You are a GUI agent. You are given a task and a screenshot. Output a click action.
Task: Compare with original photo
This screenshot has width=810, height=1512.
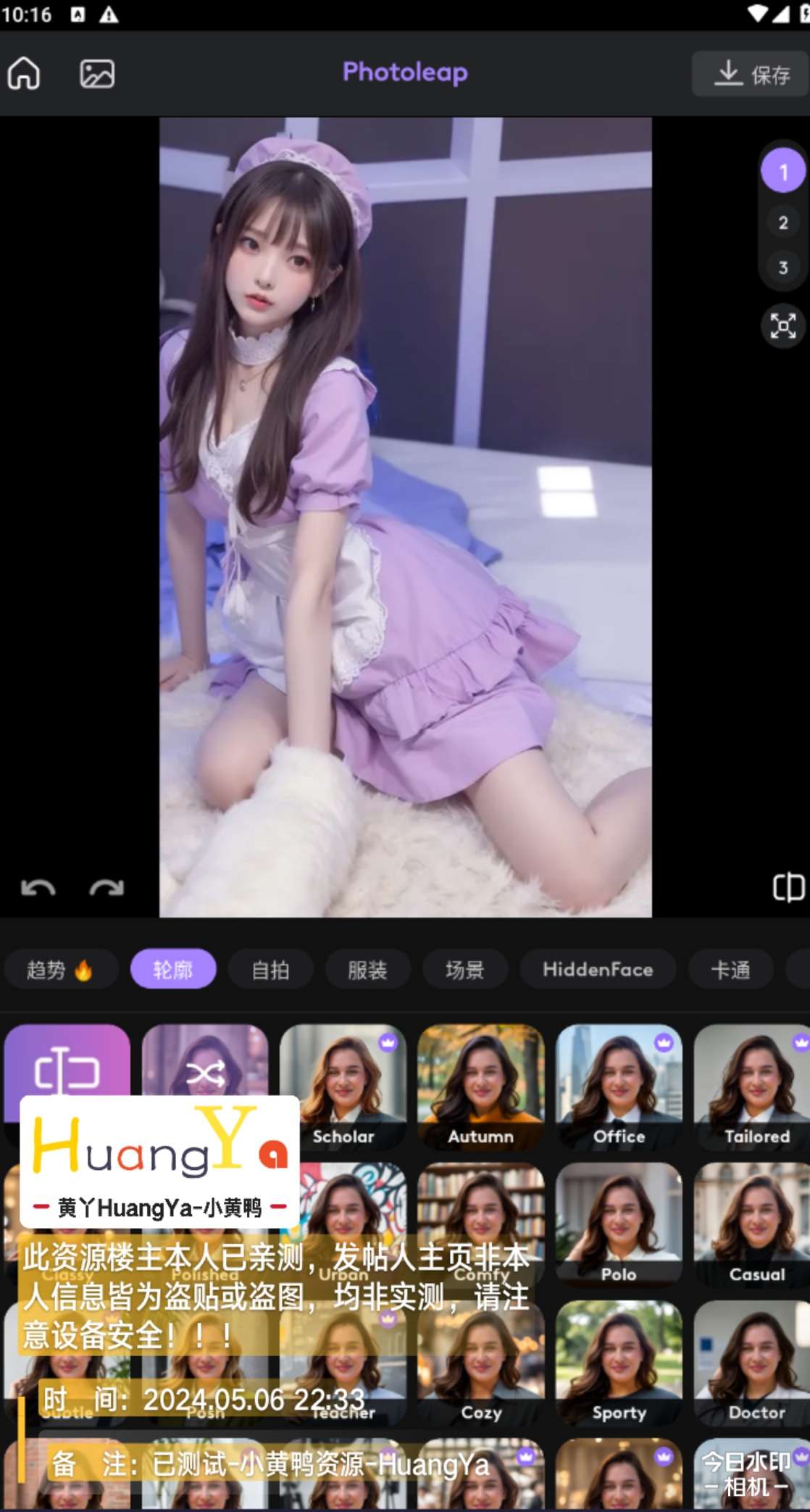coord(788,887)
